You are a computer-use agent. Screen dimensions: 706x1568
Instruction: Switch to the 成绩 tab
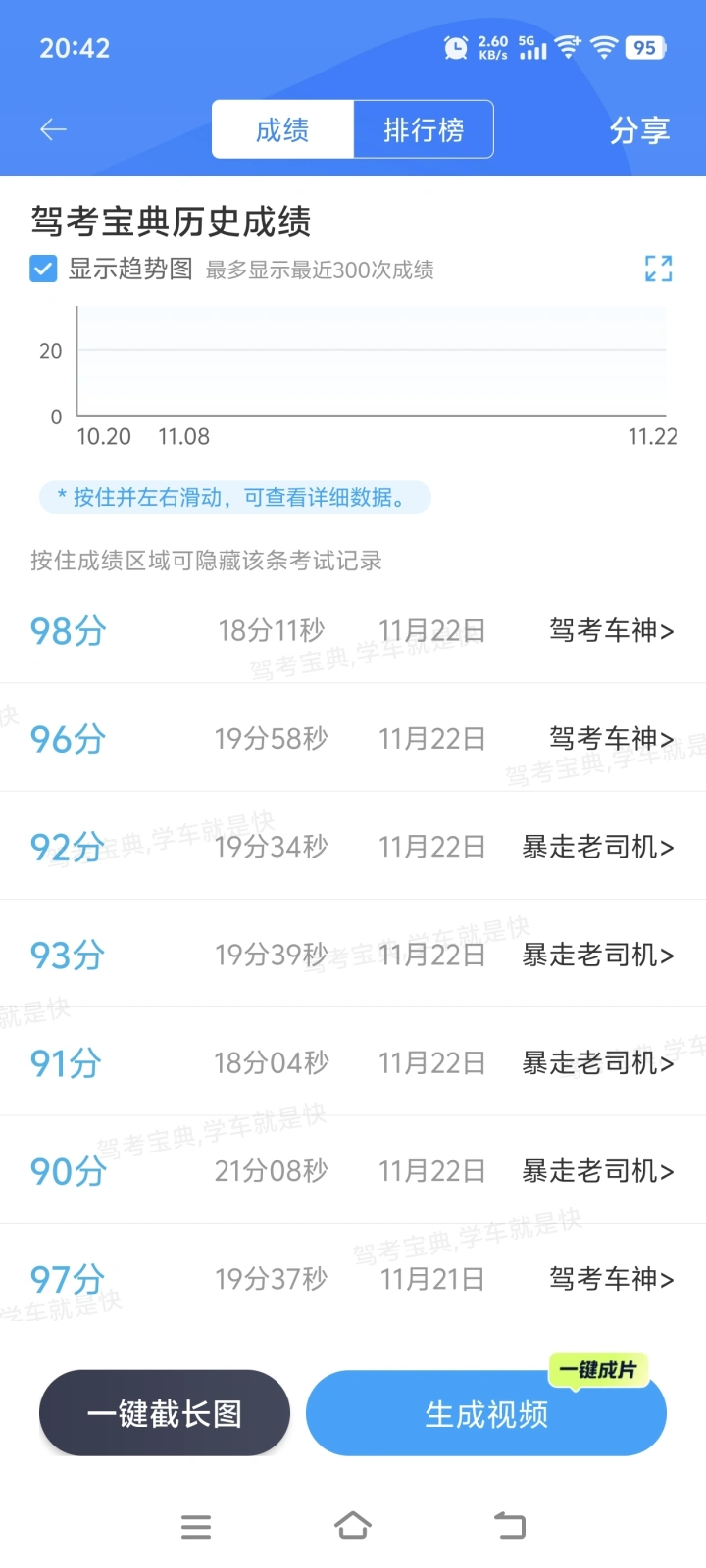pos(282,129)
